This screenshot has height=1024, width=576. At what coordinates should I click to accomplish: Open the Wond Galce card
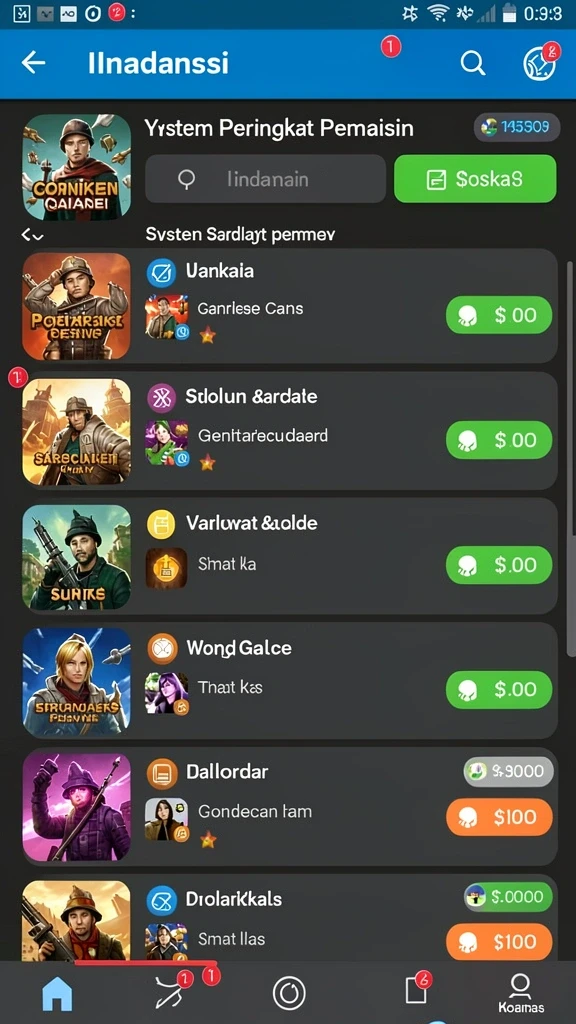tap(290, 681)
